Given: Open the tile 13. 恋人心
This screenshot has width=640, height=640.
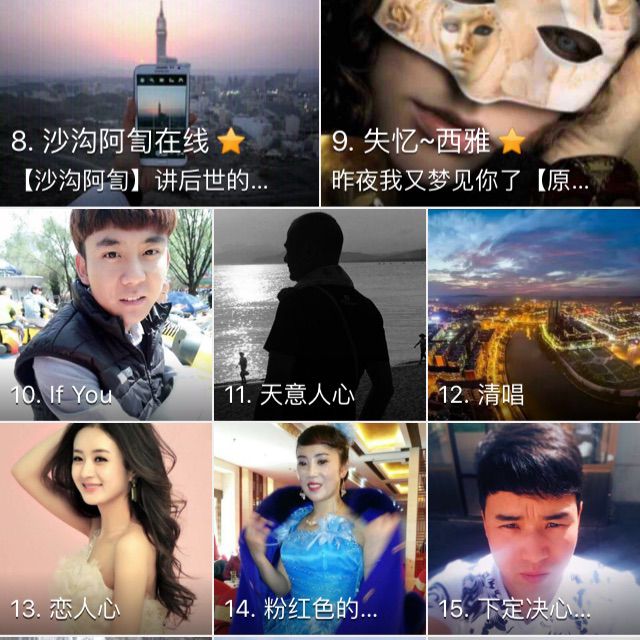Looking at the screenshot, I should point(106,528).
